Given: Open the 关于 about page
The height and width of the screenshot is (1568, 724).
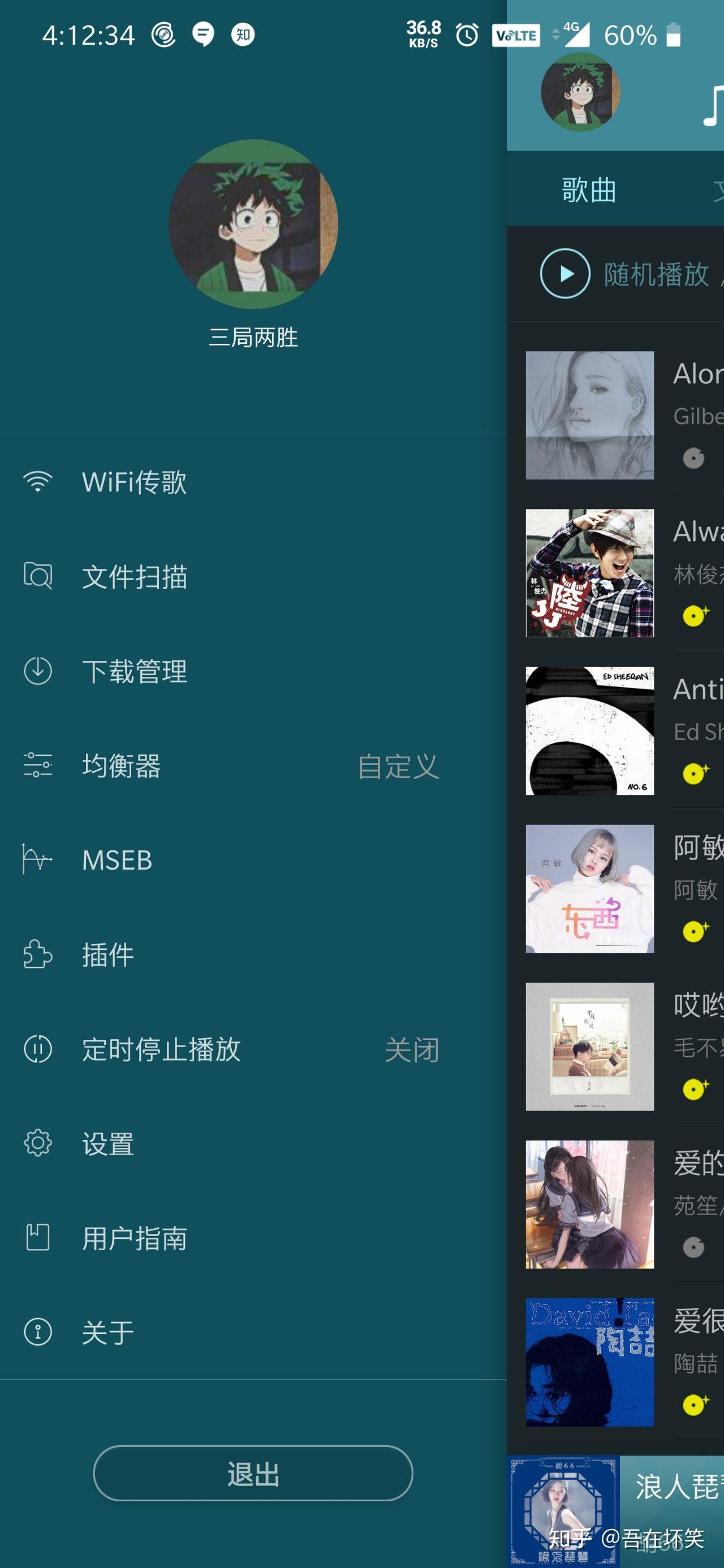Looking at the screenshot, I should pyautogui.click(x=253, y=1332).
